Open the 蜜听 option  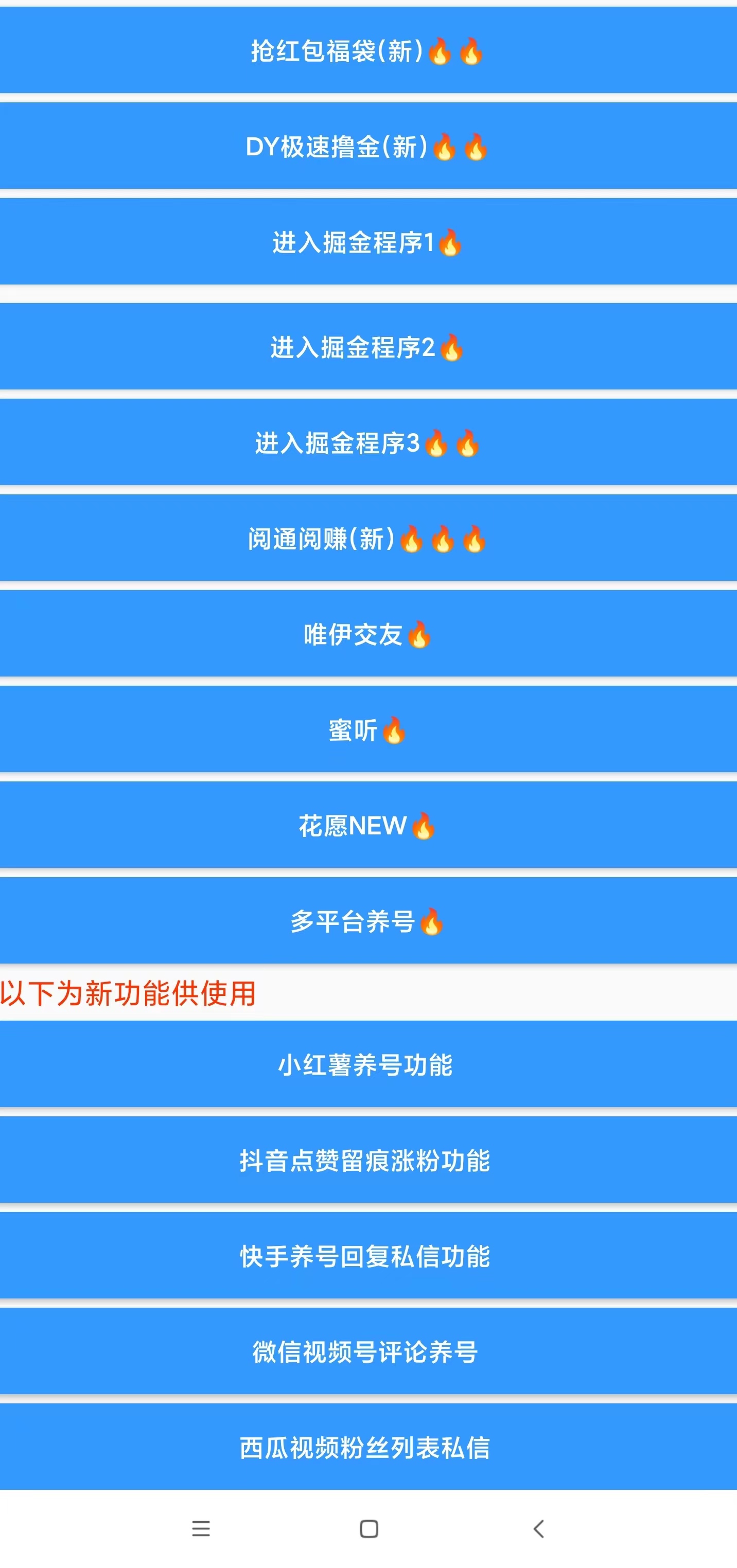click(x=368, y=729)
